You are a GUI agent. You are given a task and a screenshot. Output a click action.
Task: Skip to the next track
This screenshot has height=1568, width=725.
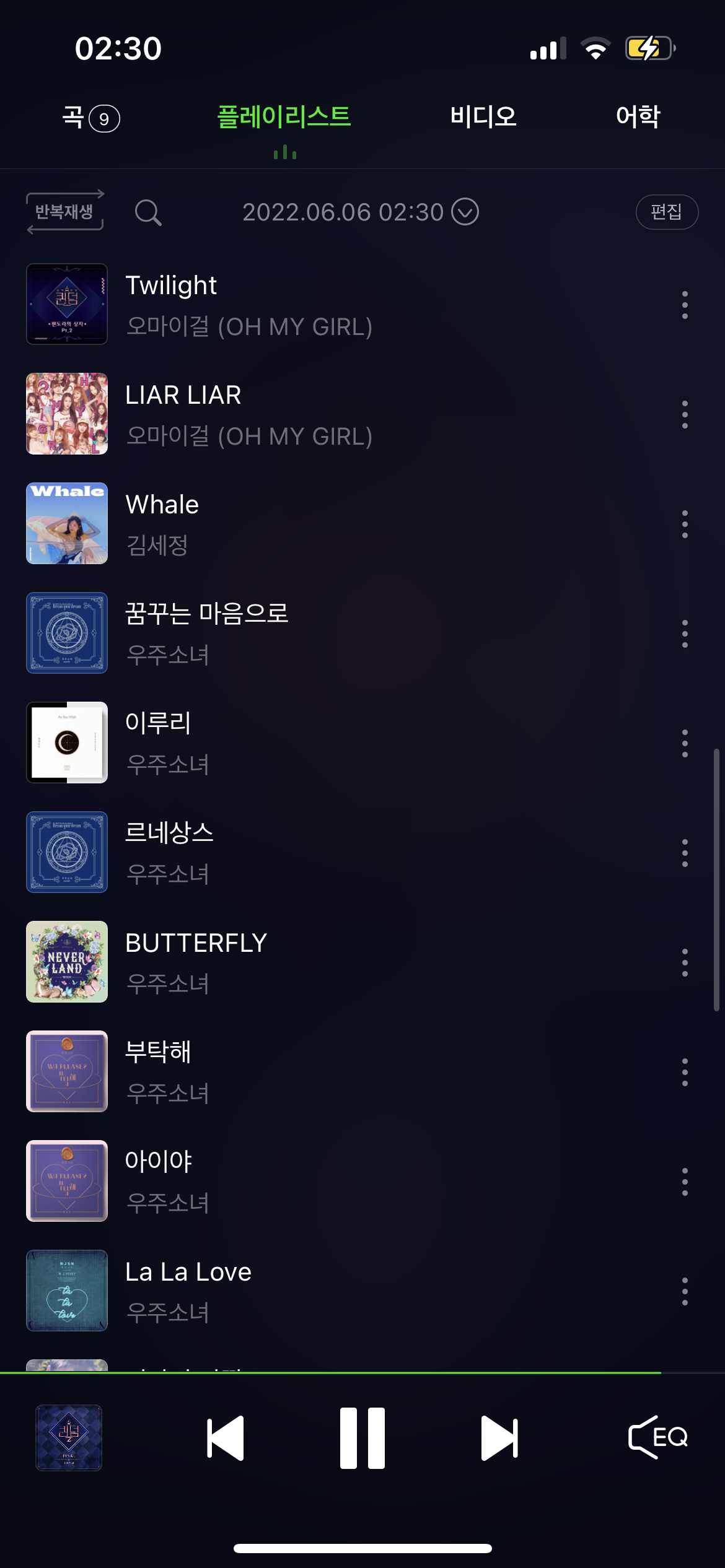pyautogui.click(x=499, y=1438)
